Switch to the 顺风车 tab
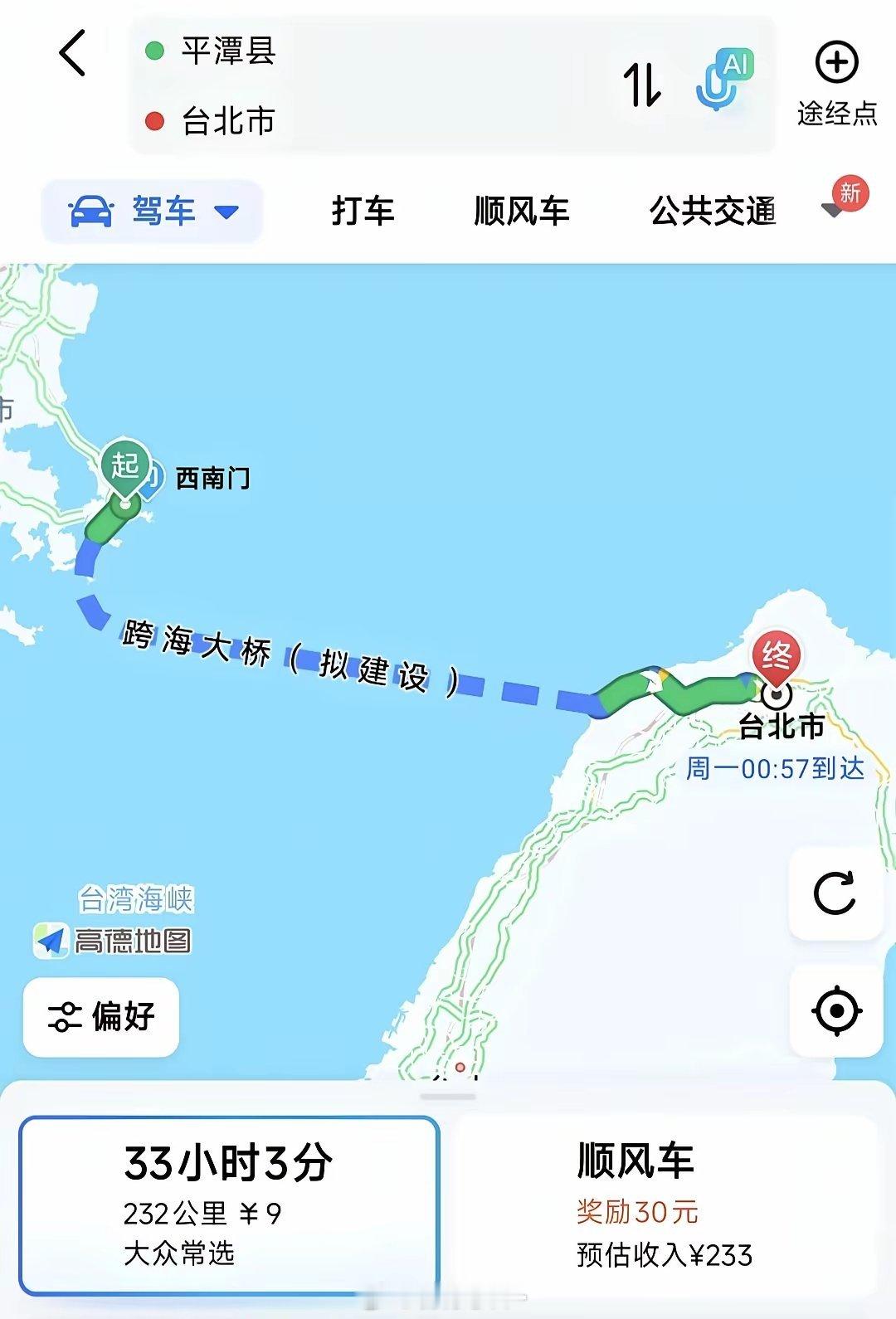 click(x=521, y=212)
